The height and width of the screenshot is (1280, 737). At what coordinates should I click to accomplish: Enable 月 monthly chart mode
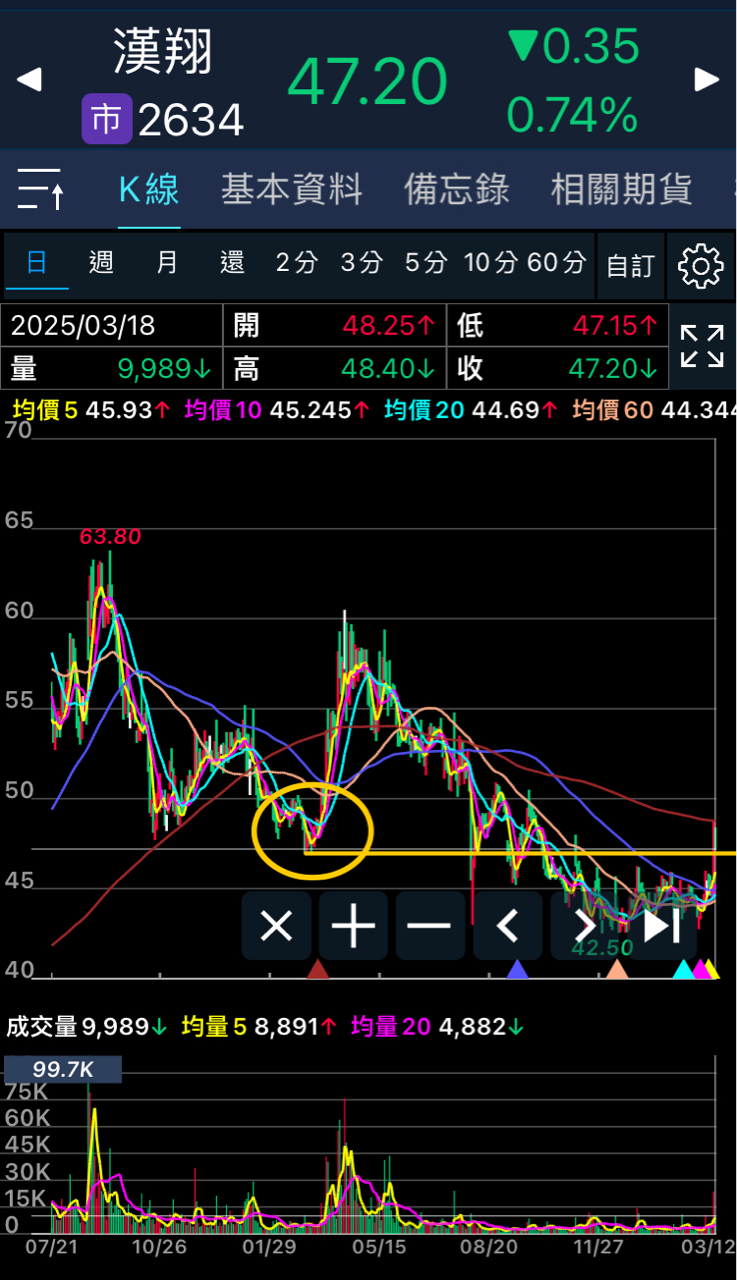(166, 265)
